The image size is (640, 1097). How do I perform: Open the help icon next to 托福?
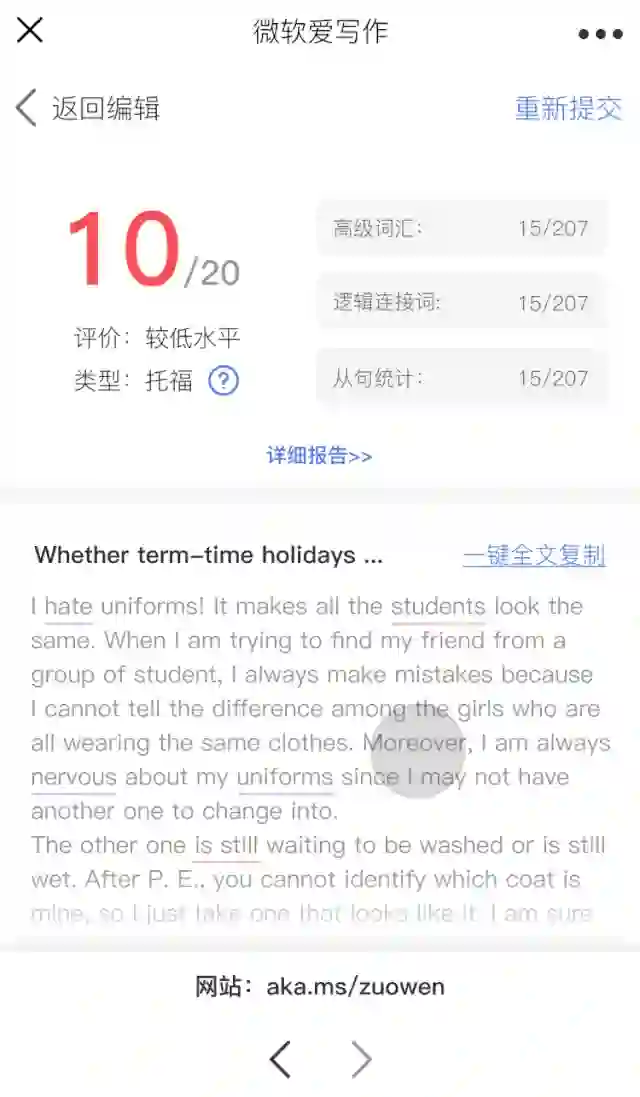(223, 381)
